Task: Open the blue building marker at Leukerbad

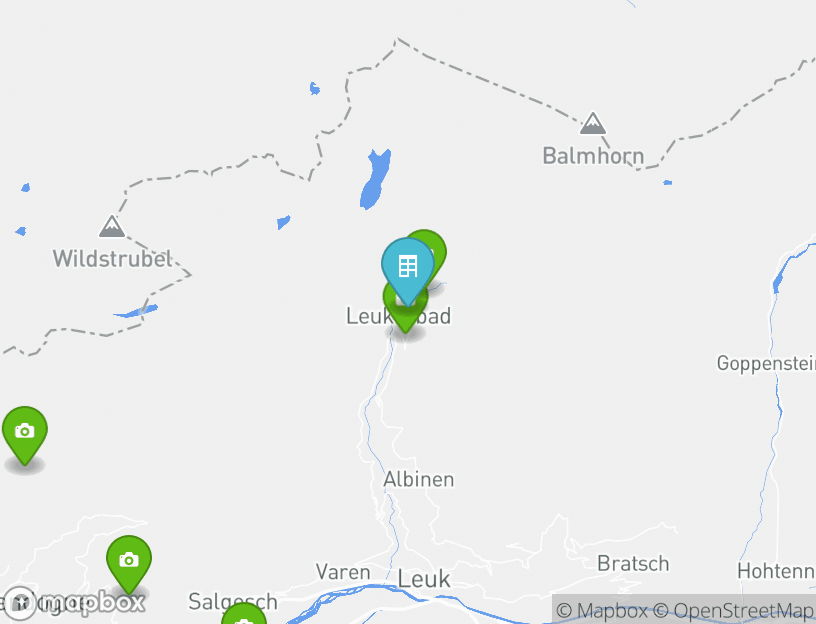Action: [407, 266]
